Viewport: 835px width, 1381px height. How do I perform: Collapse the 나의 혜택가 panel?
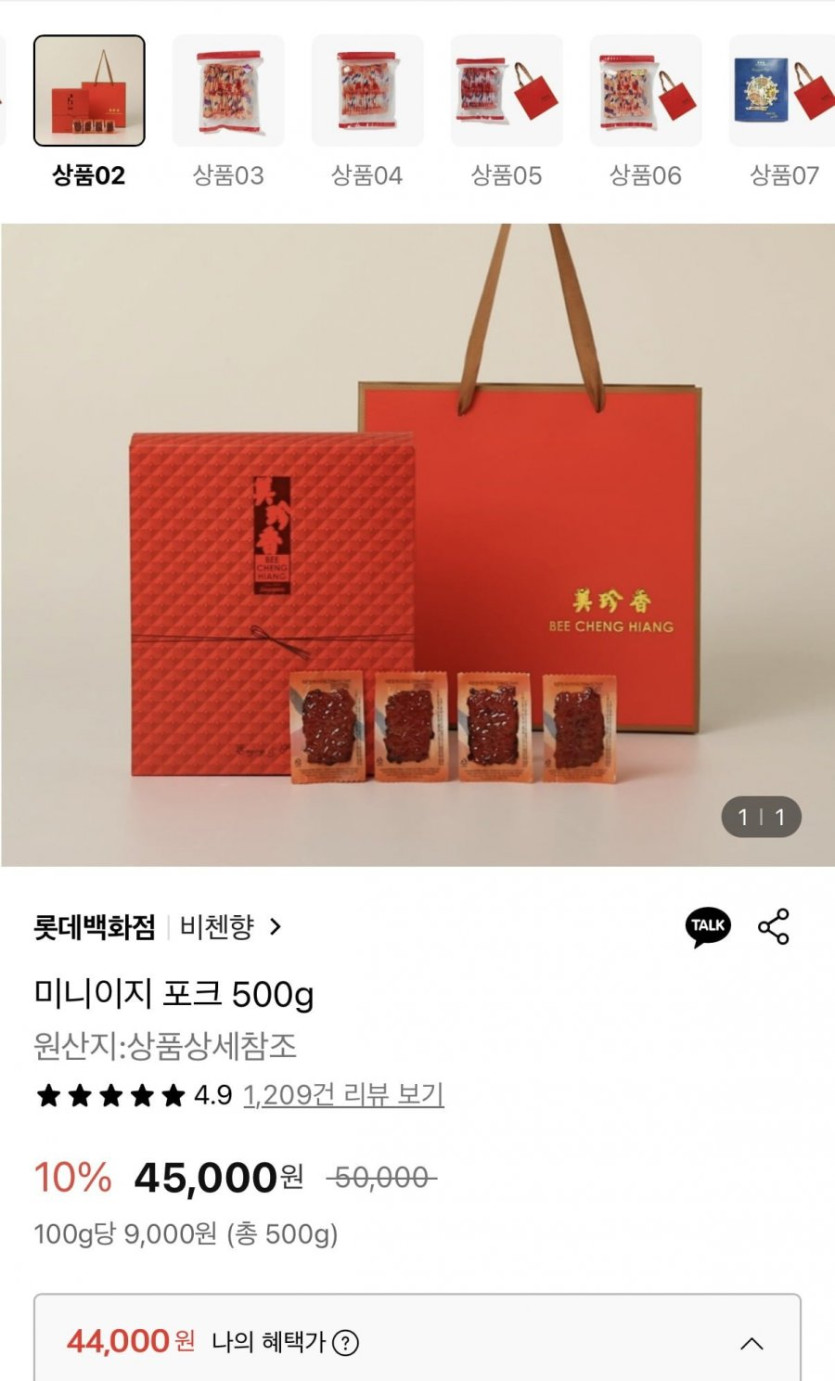pyautogui.click(x=752, y=1343)
